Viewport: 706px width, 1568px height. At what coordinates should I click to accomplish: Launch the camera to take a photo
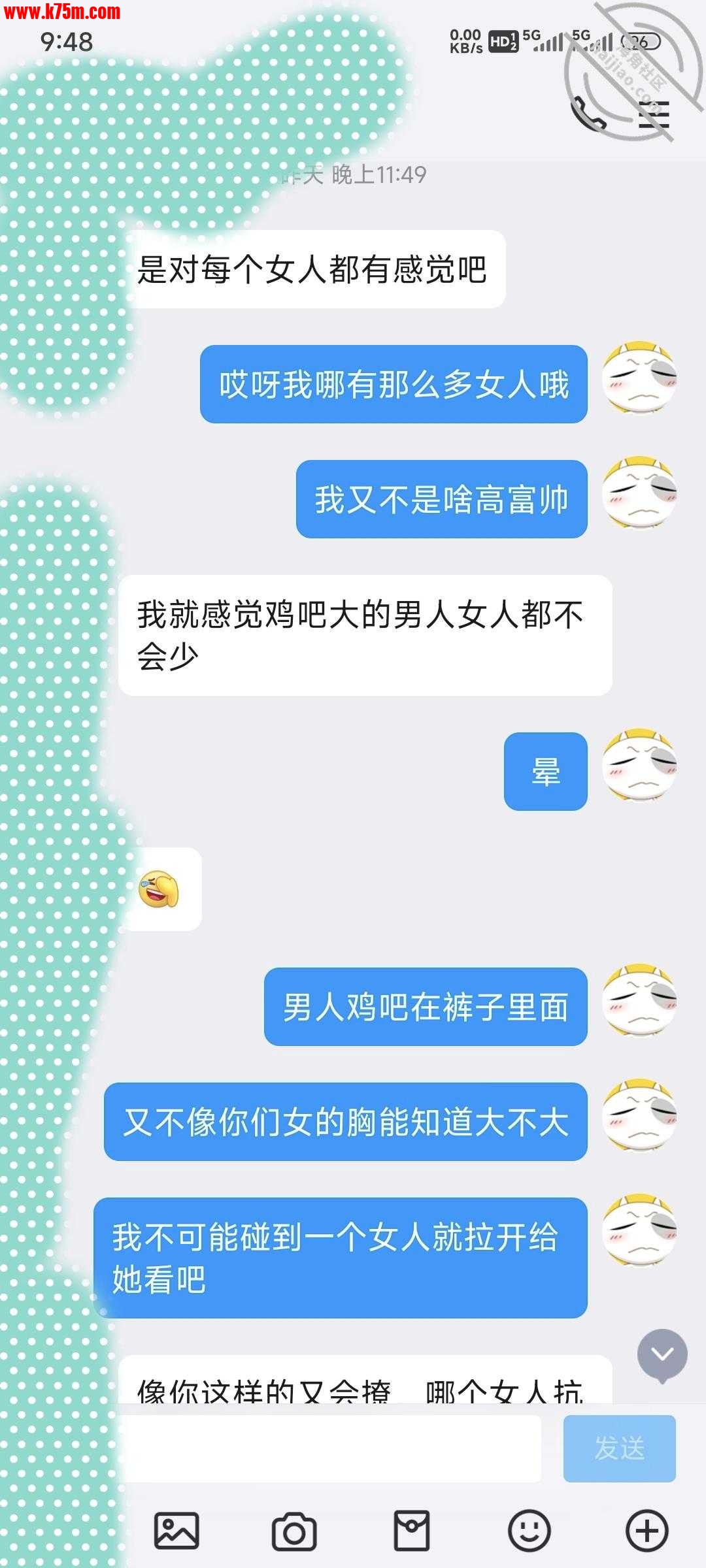pyautogui.click(x=294, y=1531)
